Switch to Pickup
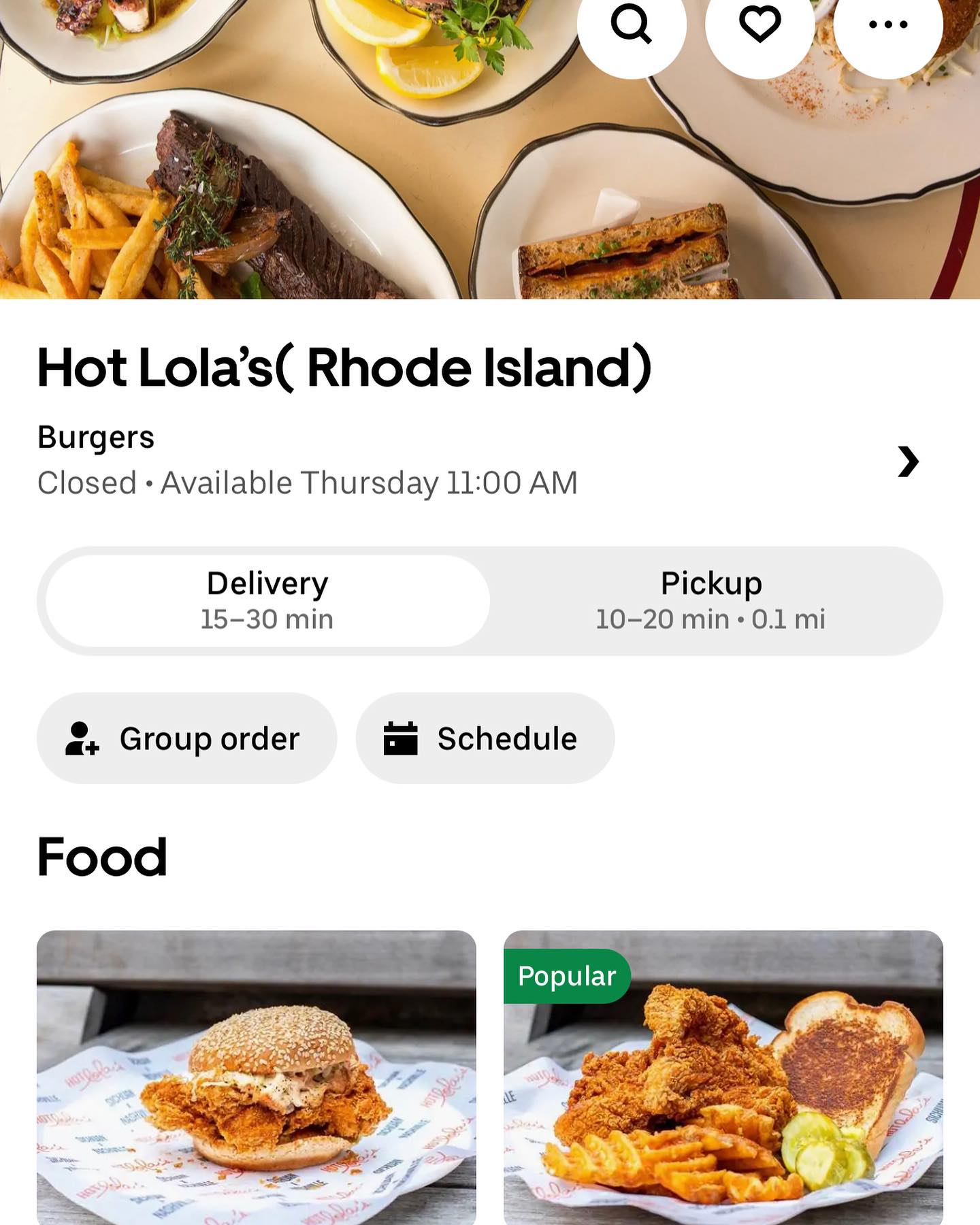 click(x=710, y=601)
